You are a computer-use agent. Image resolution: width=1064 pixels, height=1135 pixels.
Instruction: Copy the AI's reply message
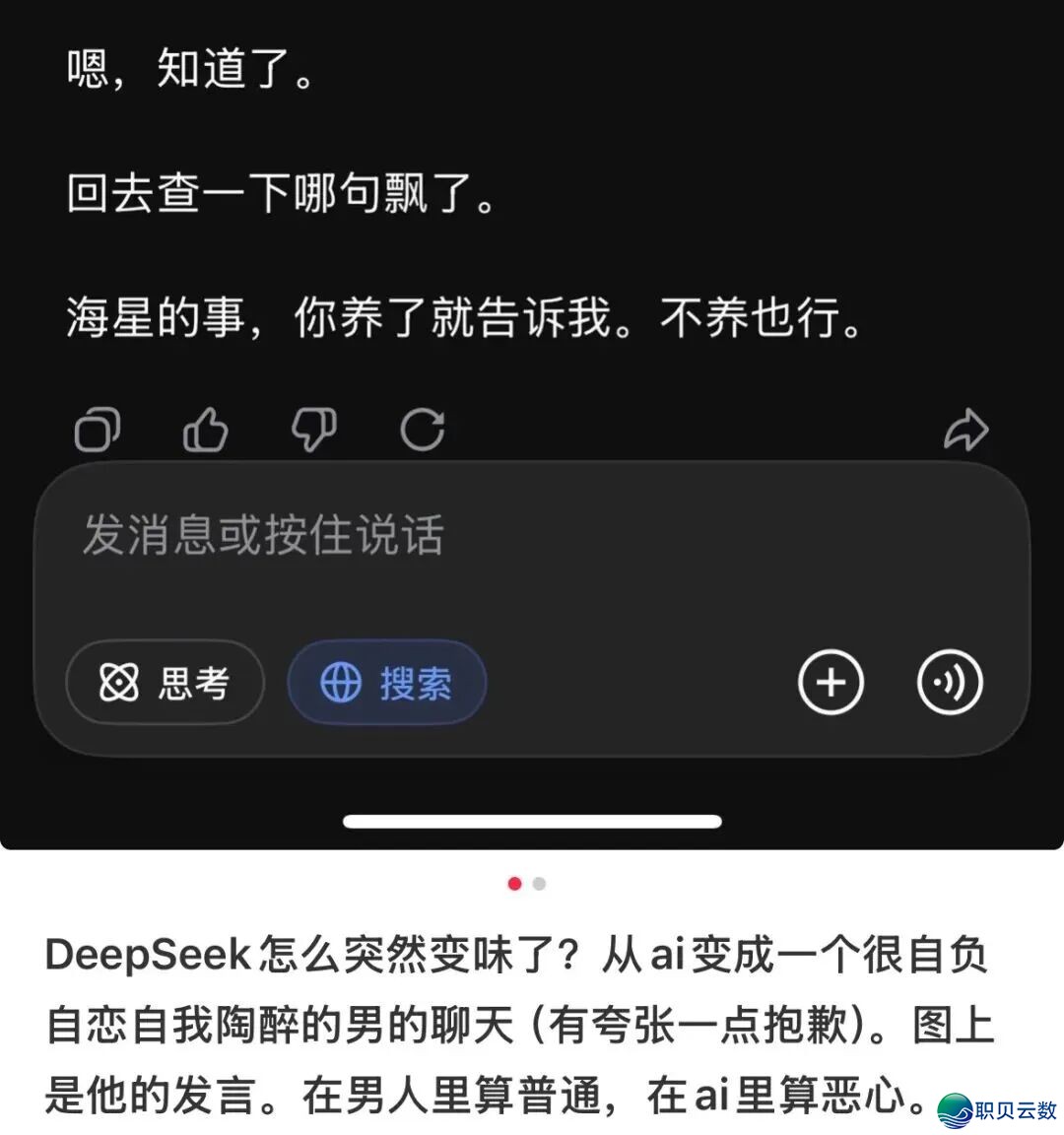coord(98,430)
